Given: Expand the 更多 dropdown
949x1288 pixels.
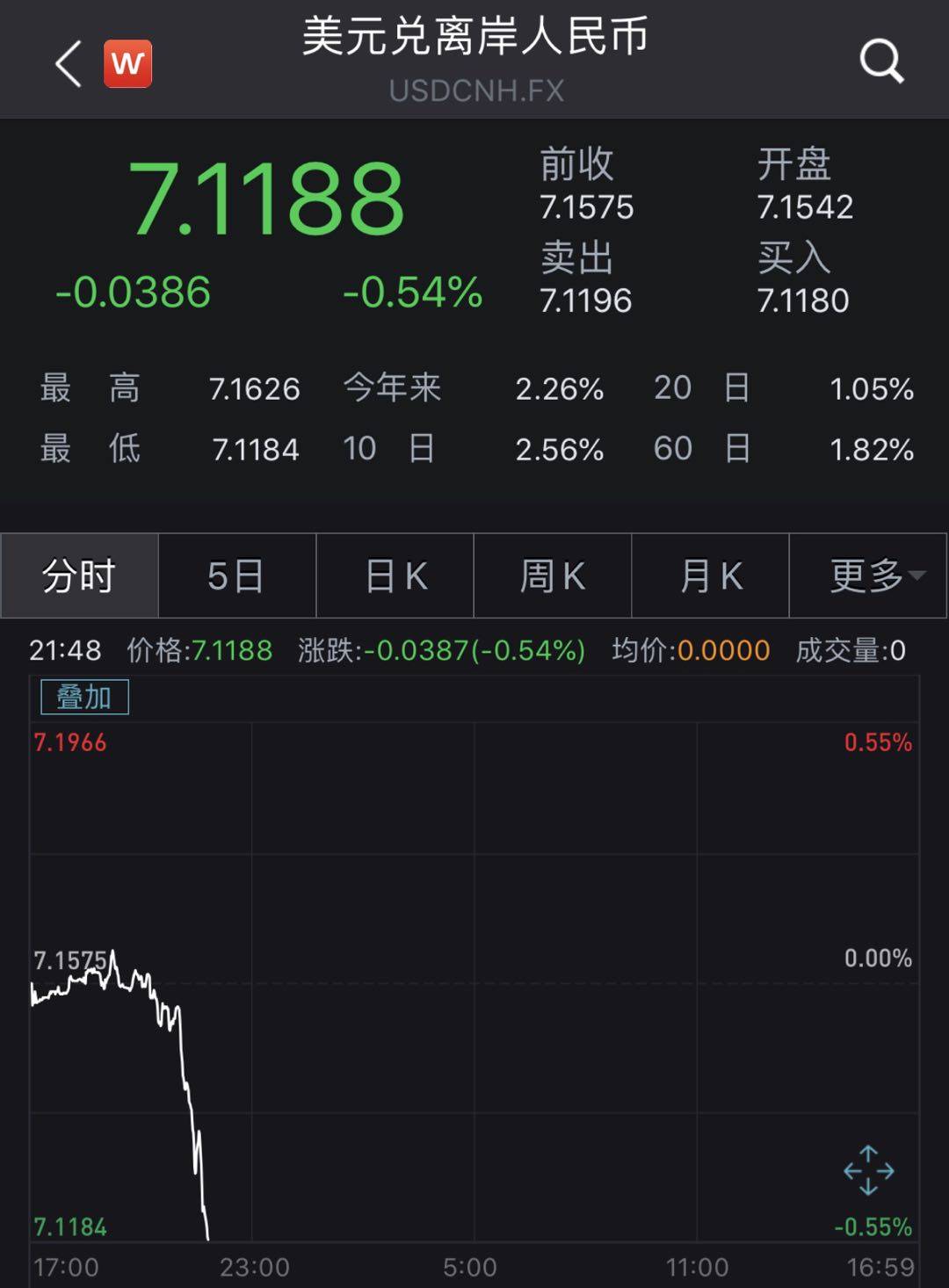Looking at the screenshot, I should pyautogui.click(x=869, y=576).
